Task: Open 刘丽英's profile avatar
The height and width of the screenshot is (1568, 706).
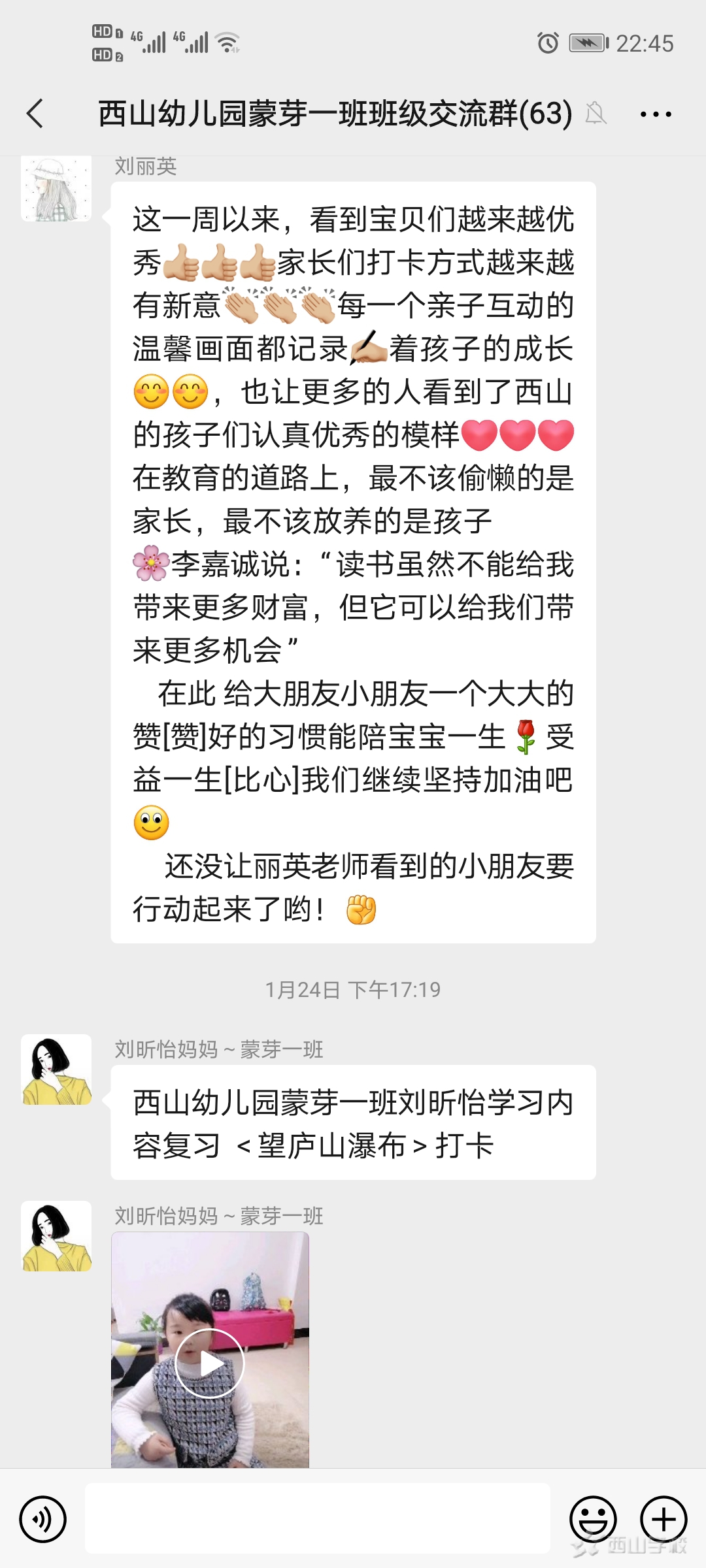Action: click(x=56, y=189)
